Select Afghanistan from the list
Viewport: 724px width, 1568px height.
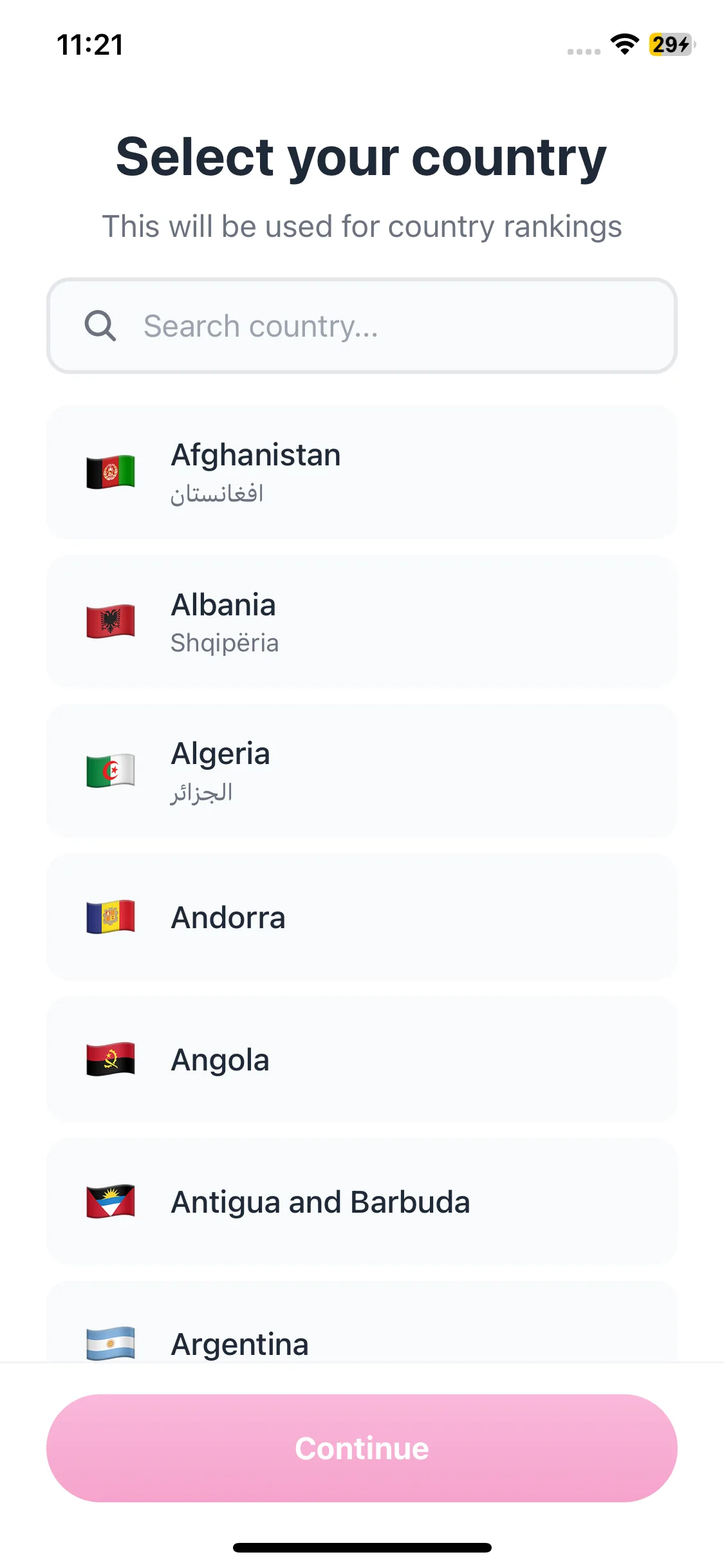click(362, 472)
